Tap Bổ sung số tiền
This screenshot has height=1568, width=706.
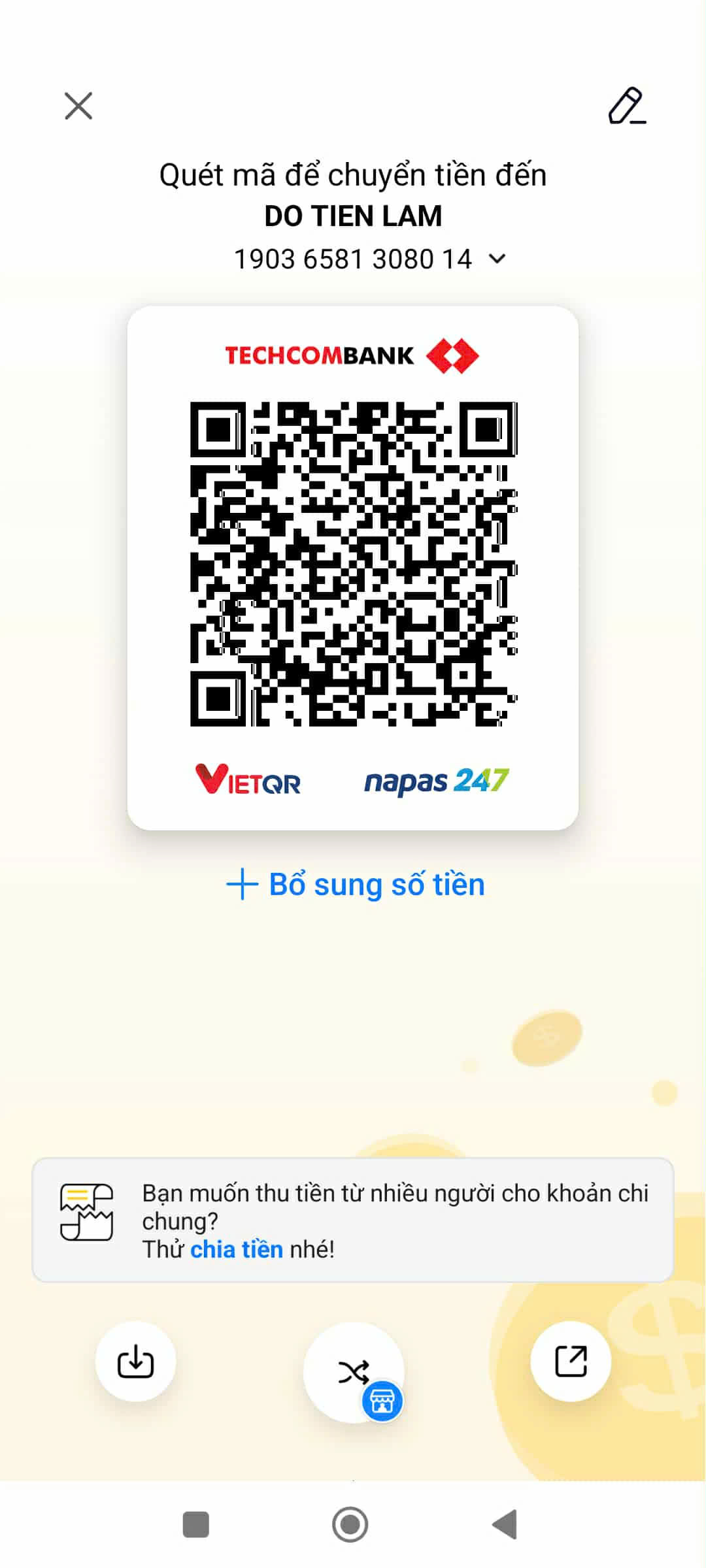pyautogui.click(x=355, y=885)
